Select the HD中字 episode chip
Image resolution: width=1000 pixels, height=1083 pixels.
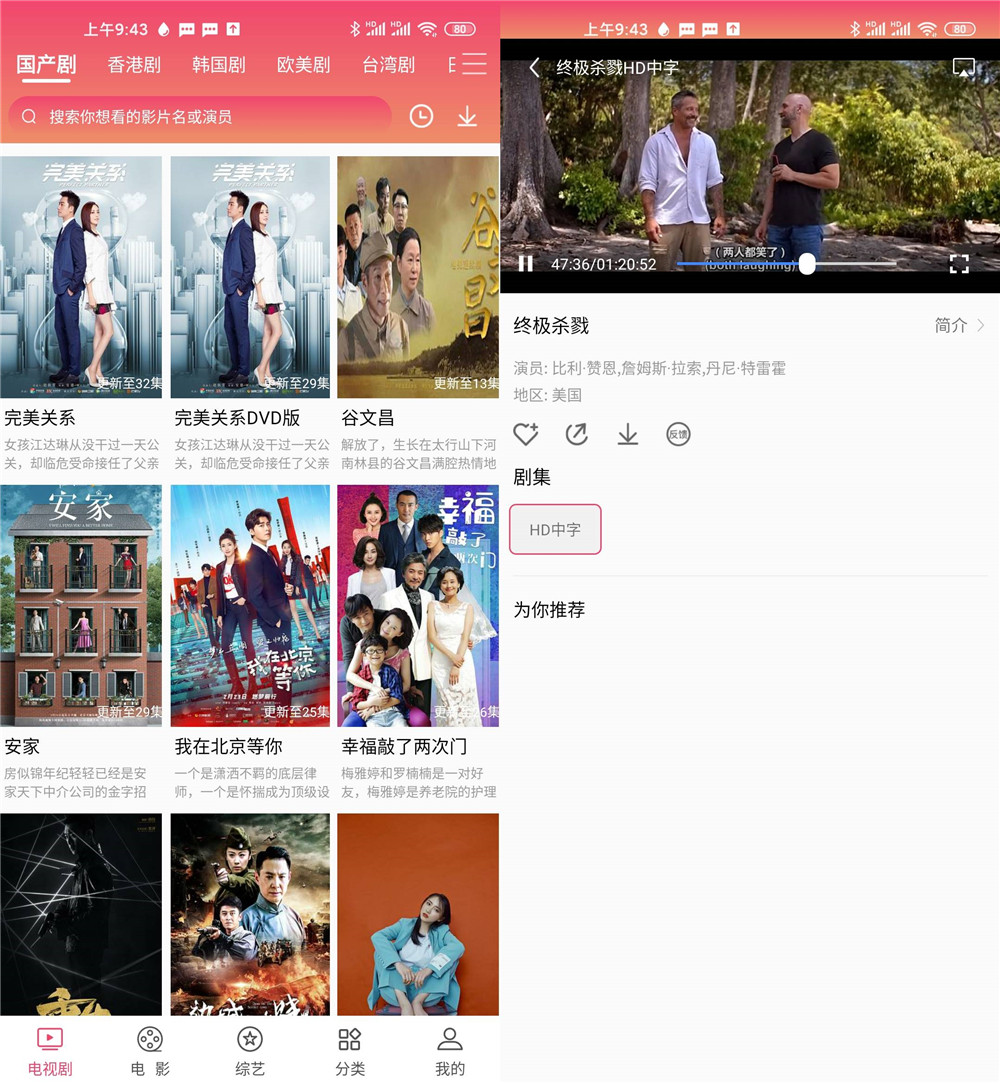click(x=555, y=530)
